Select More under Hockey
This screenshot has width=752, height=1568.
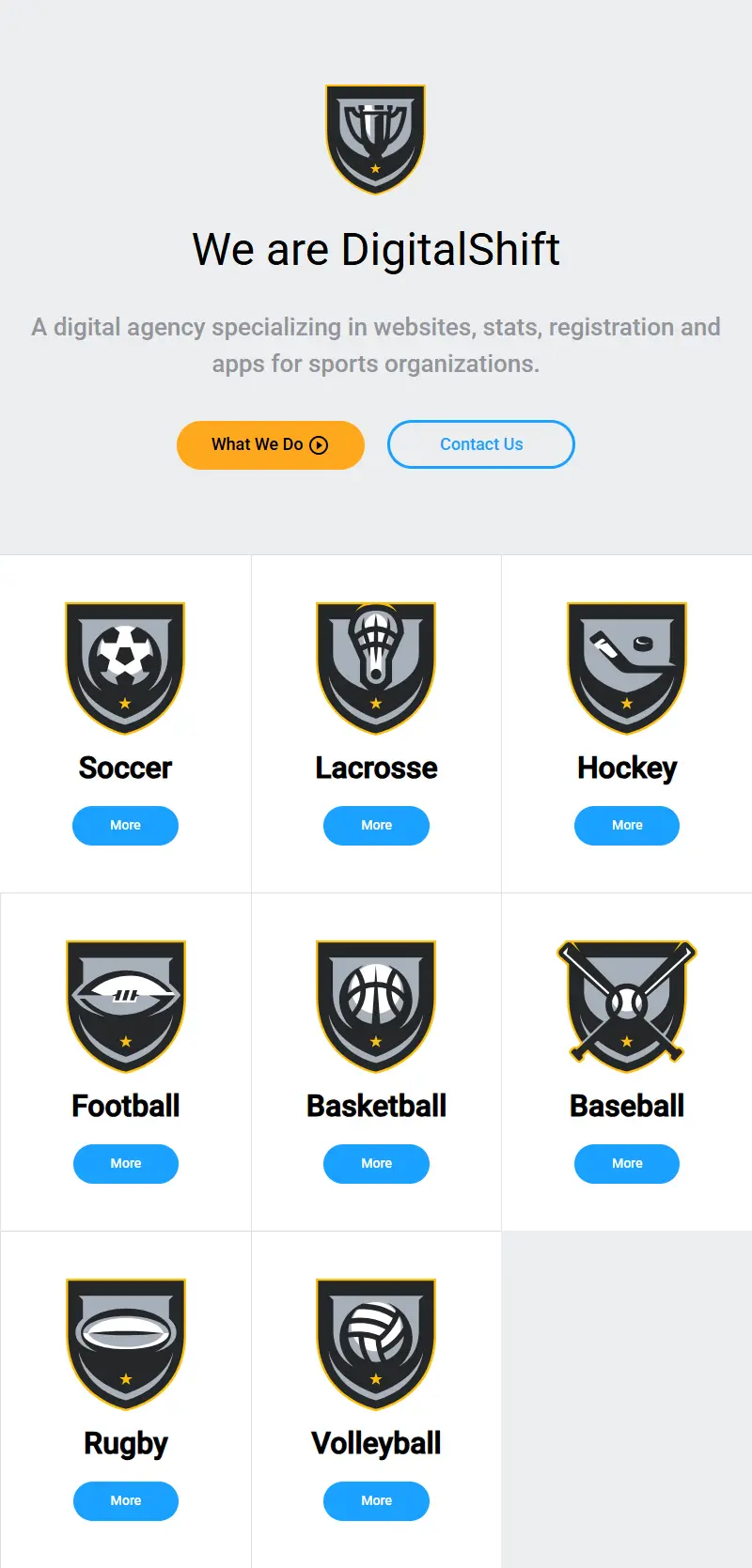pos(627,826)
